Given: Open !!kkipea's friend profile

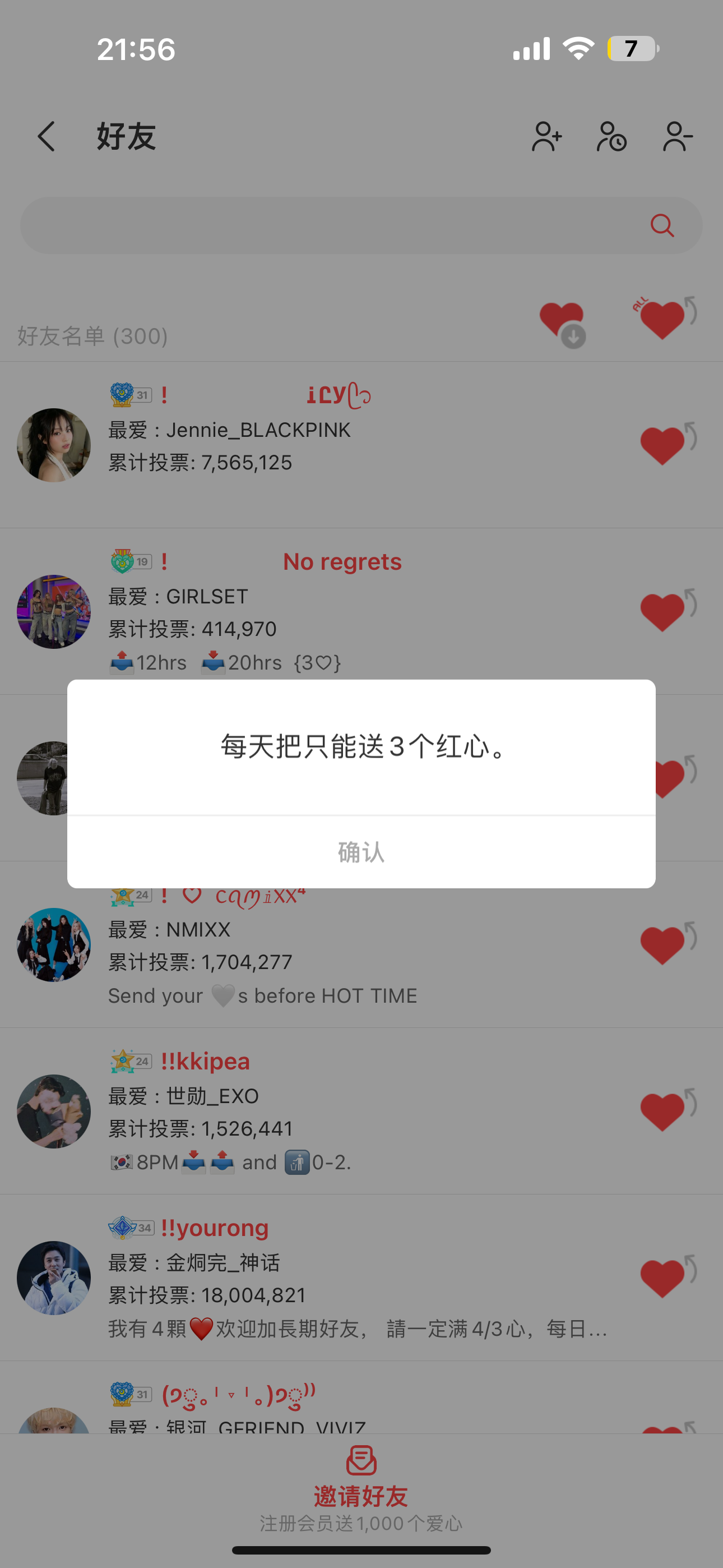Looking at the screenshot, I should coord(54,1111).
